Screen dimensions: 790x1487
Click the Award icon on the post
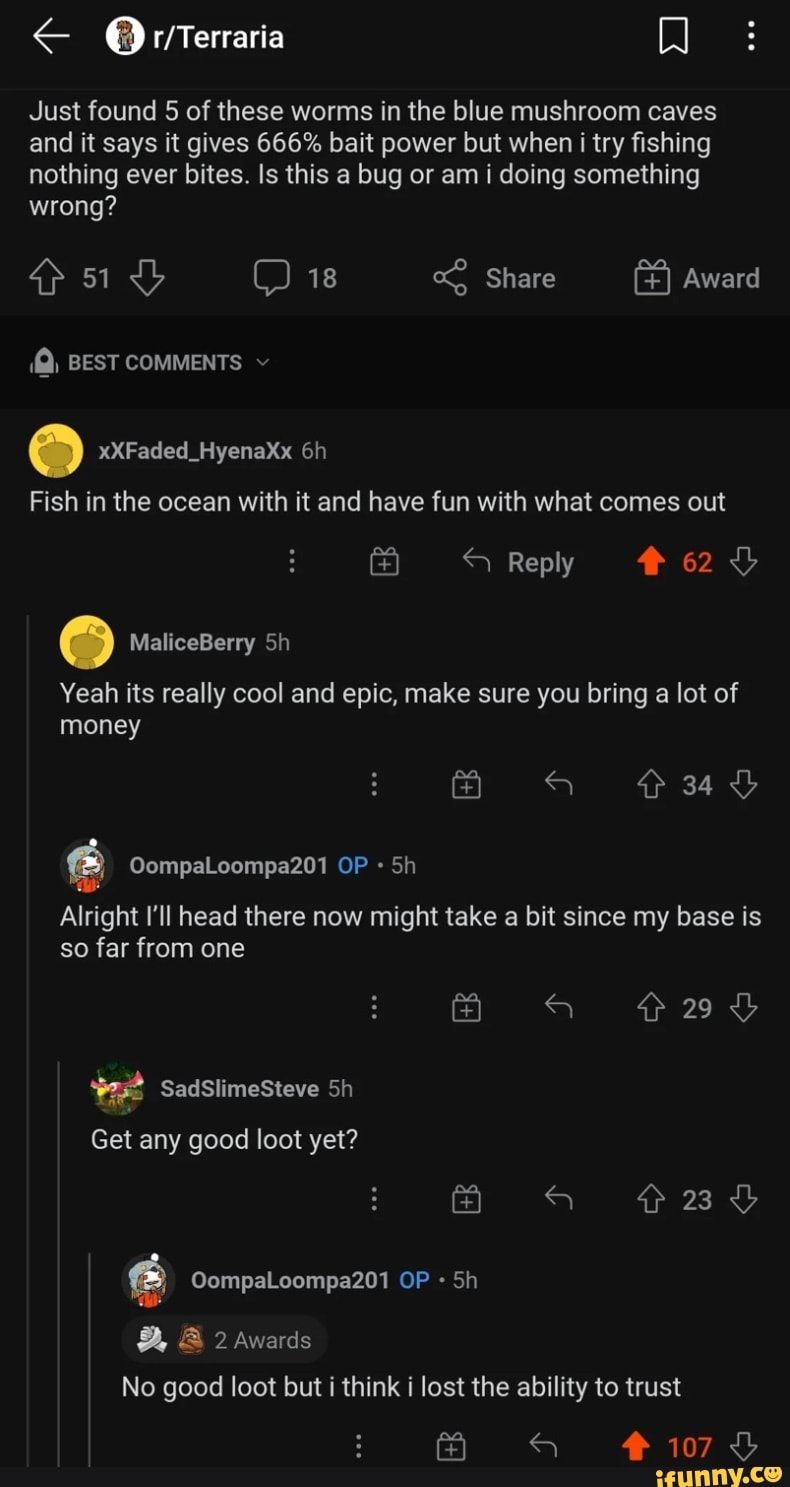(653, 278)
